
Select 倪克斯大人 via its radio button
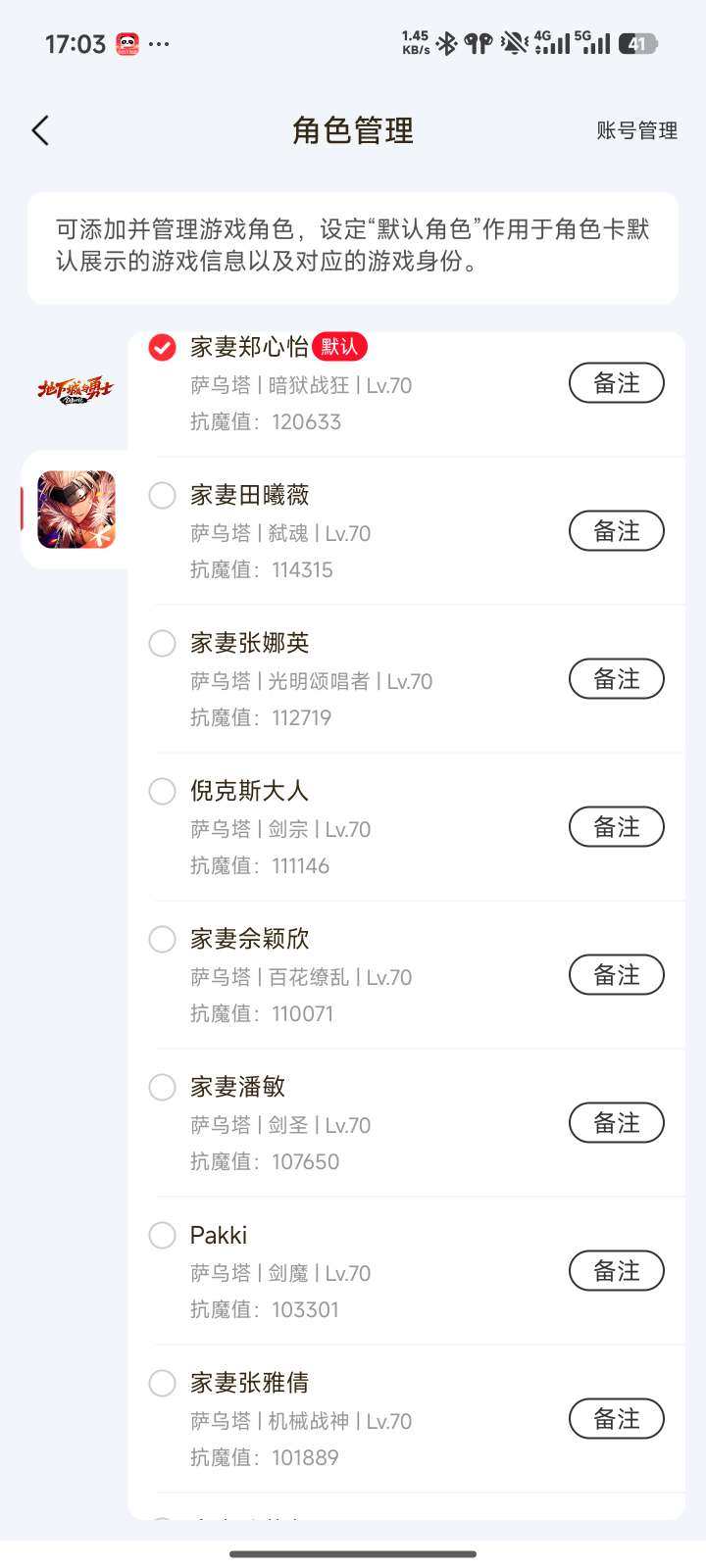pyautogui.click(x=162, y=791)
